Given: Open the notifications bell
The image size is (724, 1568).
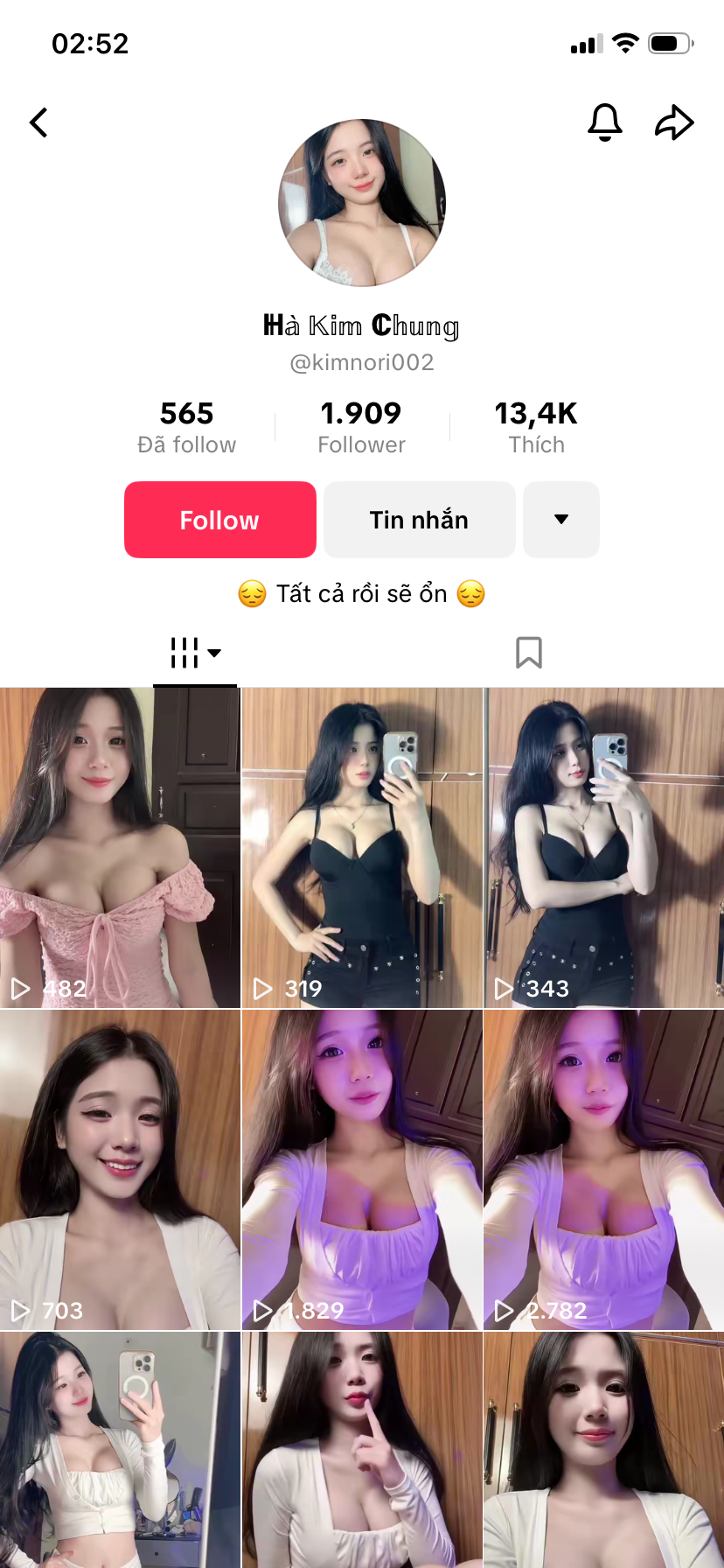Looking at the screenshot, I should (604, 122).
